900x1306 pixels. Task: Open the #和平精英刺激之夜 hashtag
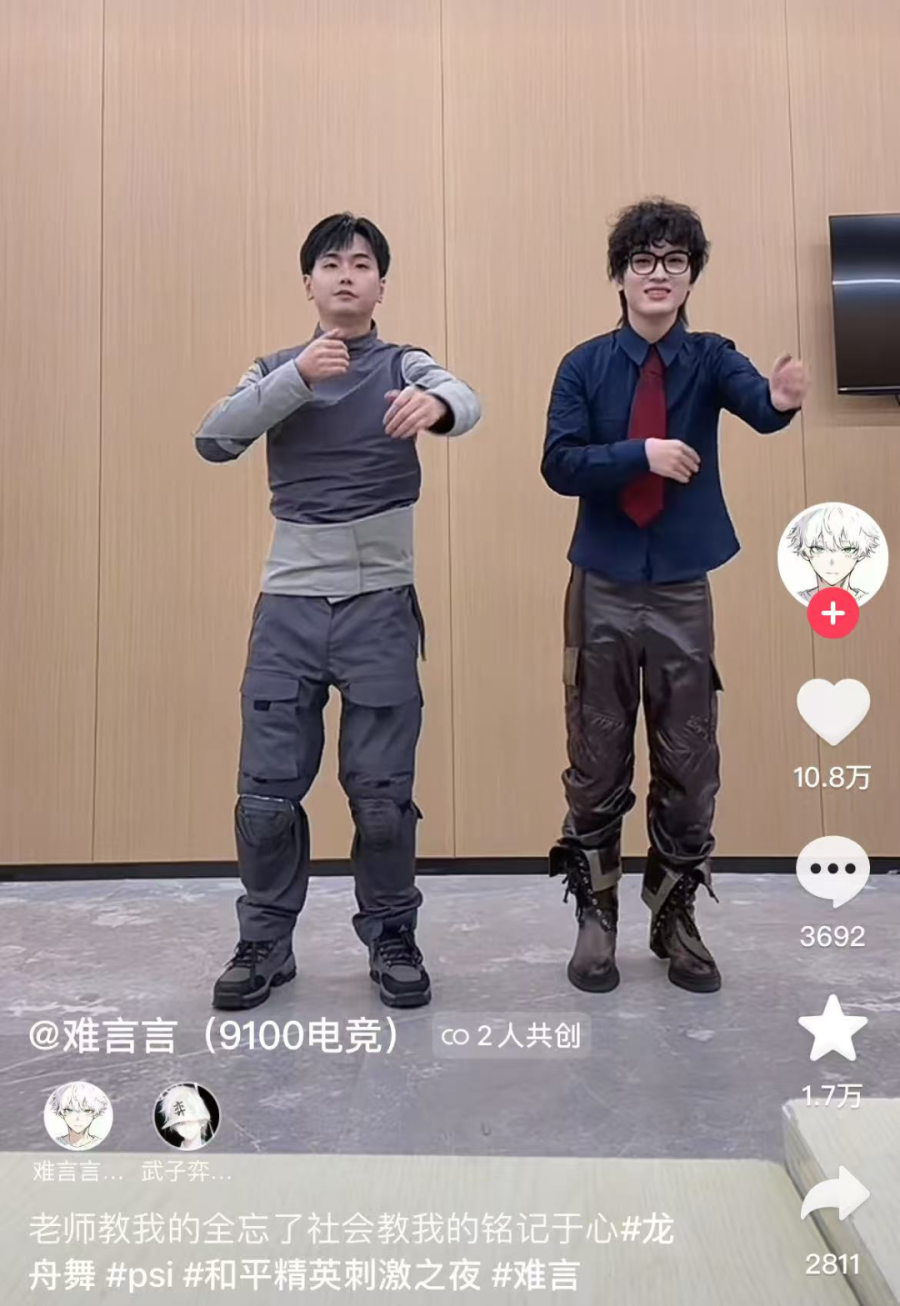[332, 1275]
